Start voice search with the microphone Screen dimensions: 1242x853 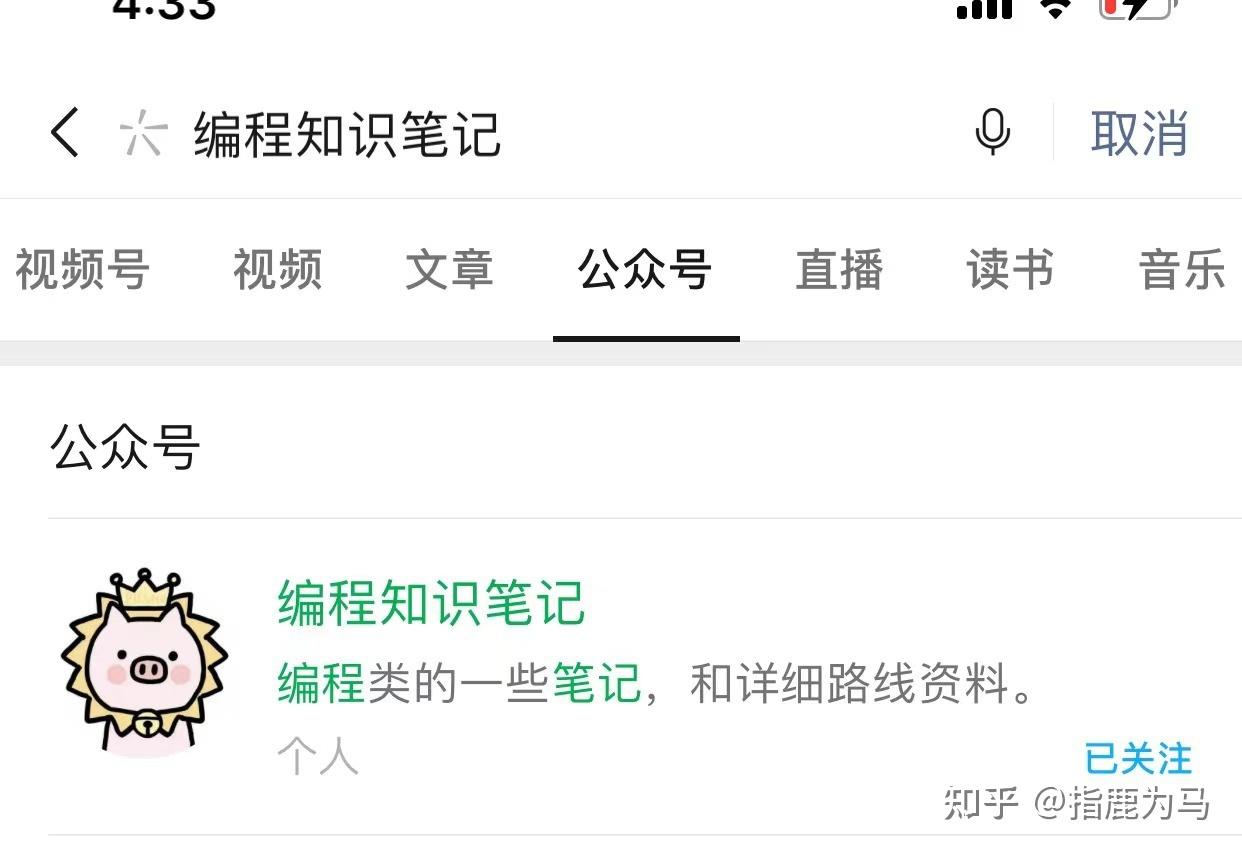pyautogui.click(x=992, y=133)
